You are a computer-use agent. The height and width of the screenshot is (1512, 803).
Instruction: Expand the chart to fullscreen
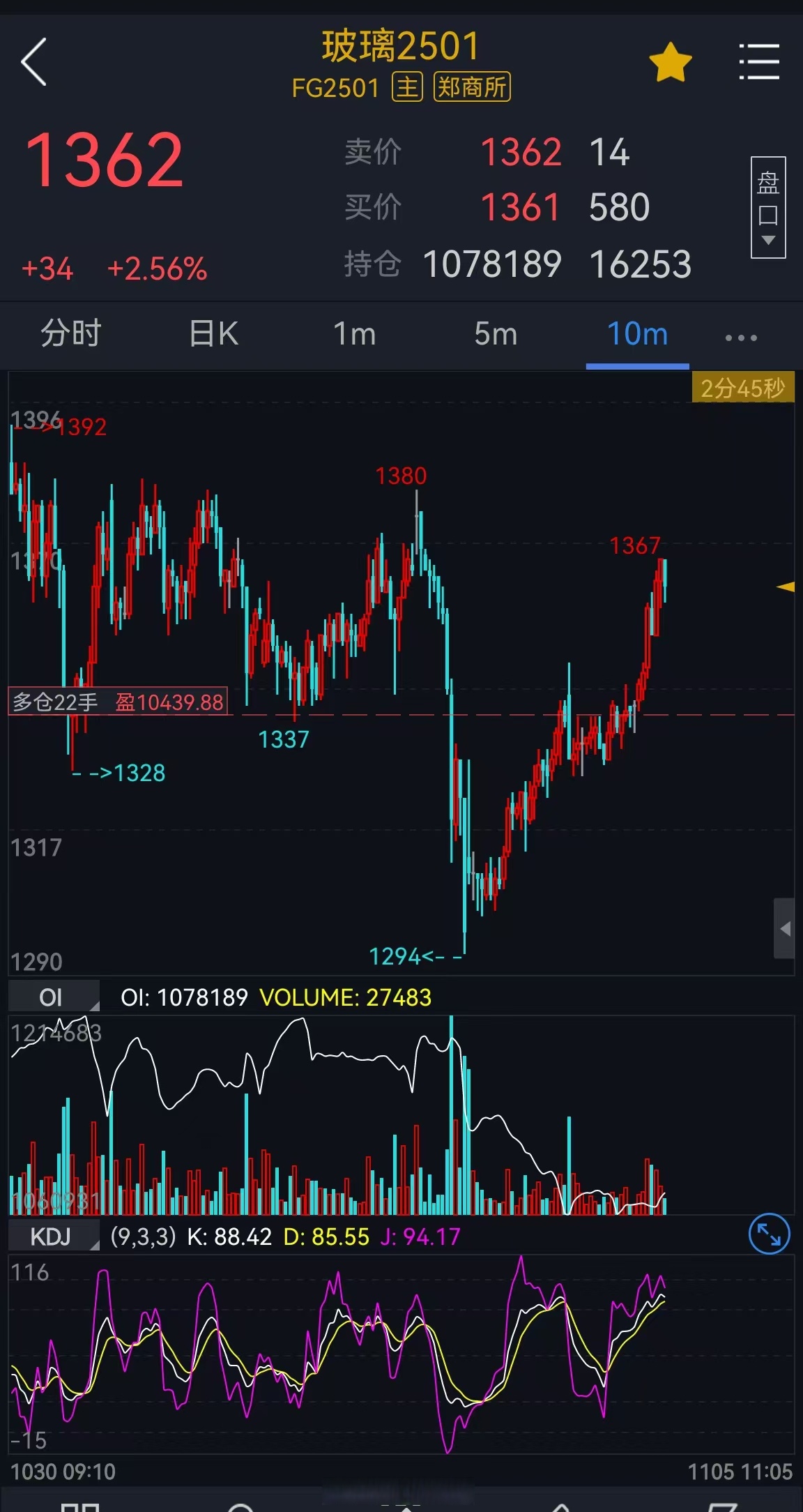(769, 1234)
